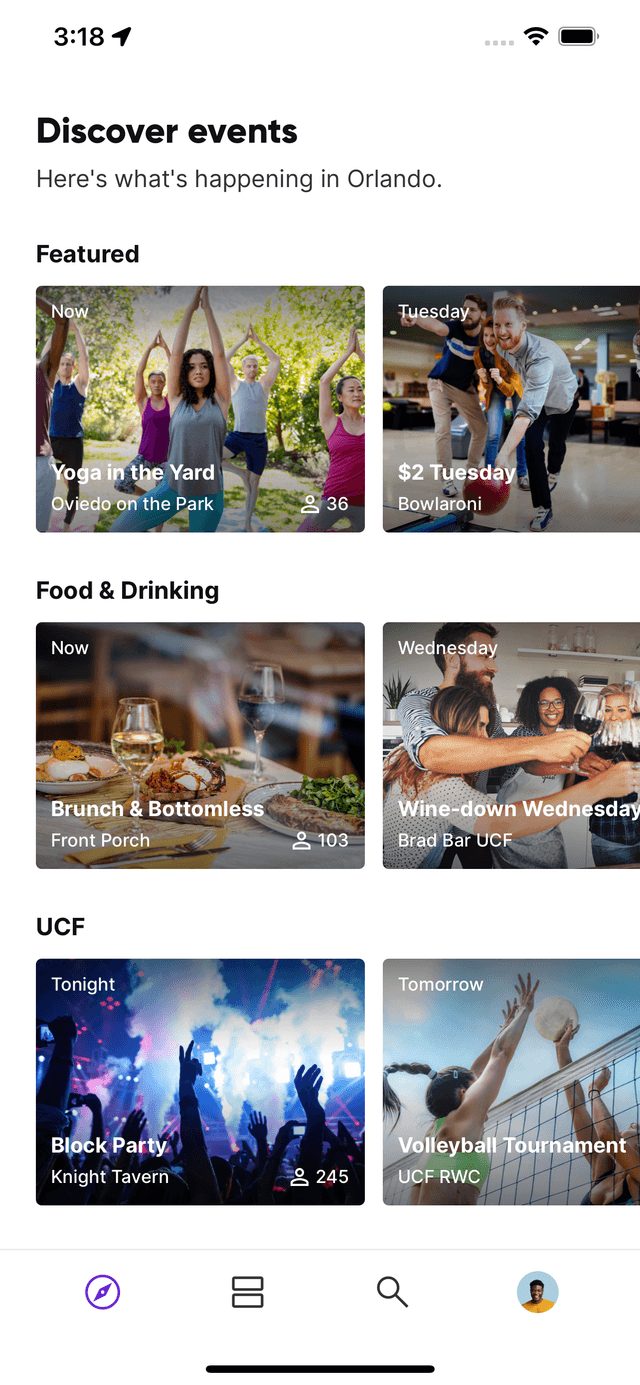
Task: Open the Brunch & Bottomless event card
Action: tap(200, 745)
